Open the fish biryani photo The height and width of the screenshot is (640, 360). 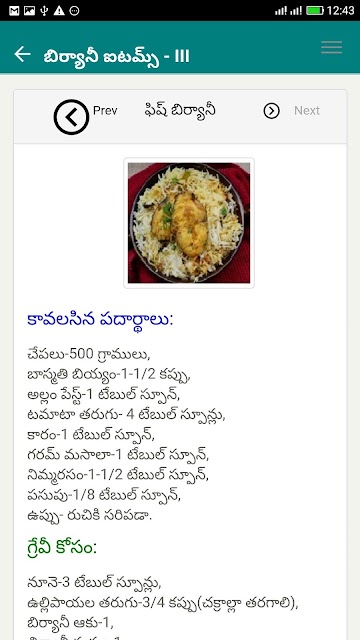coord(189,223)
